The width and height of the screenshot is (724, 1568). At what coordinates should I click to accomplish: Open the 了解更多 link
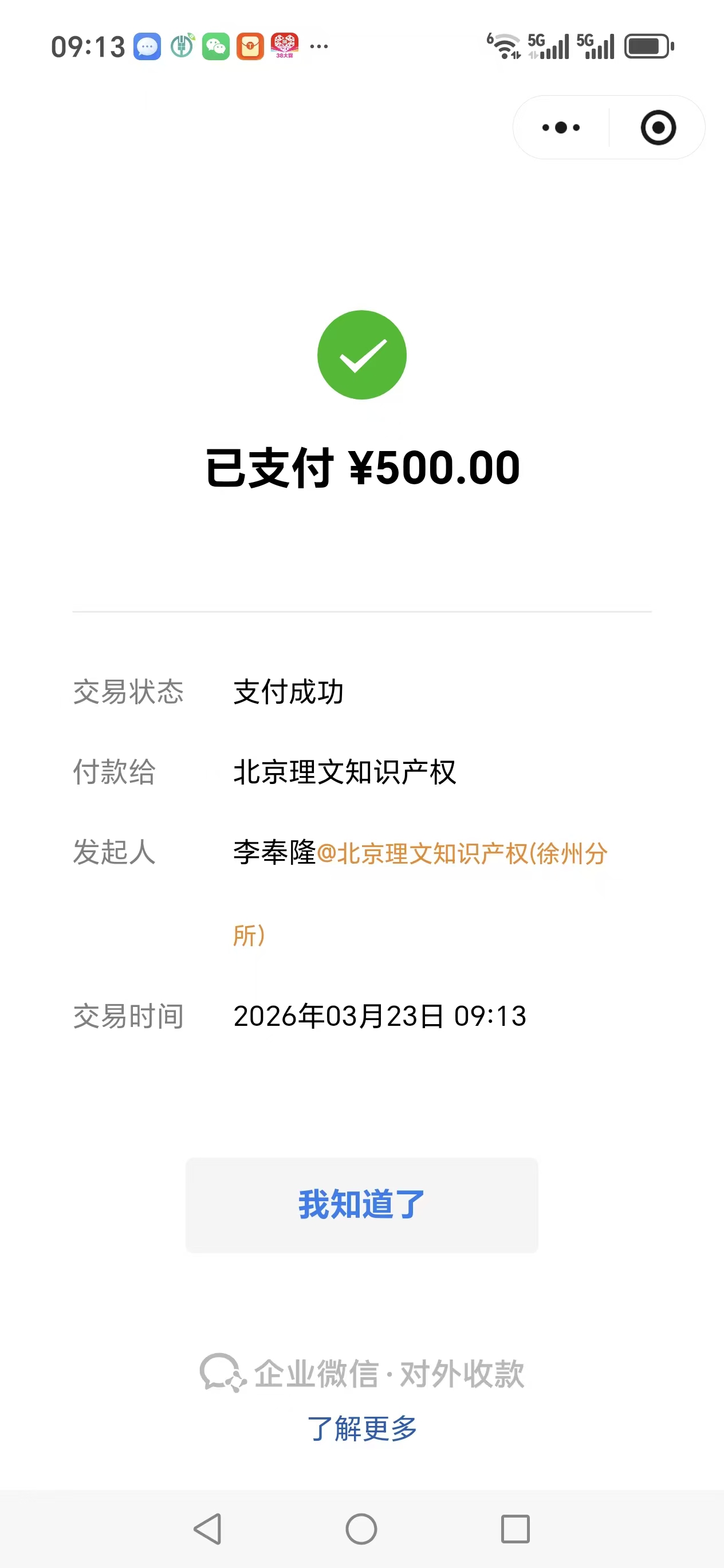362,1428
